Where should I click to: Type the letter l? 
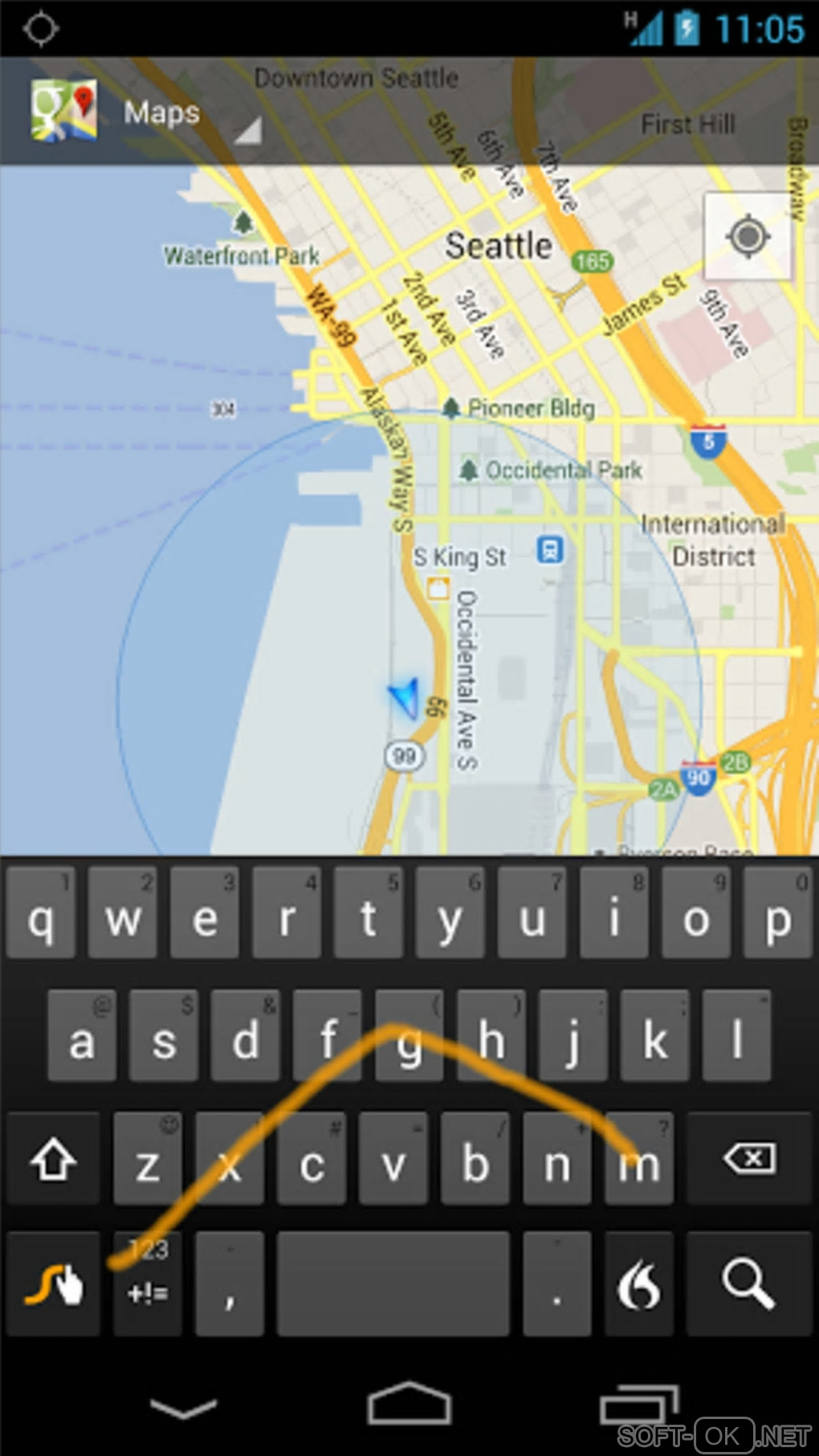pyautogui.click(x=736, y=1036)
